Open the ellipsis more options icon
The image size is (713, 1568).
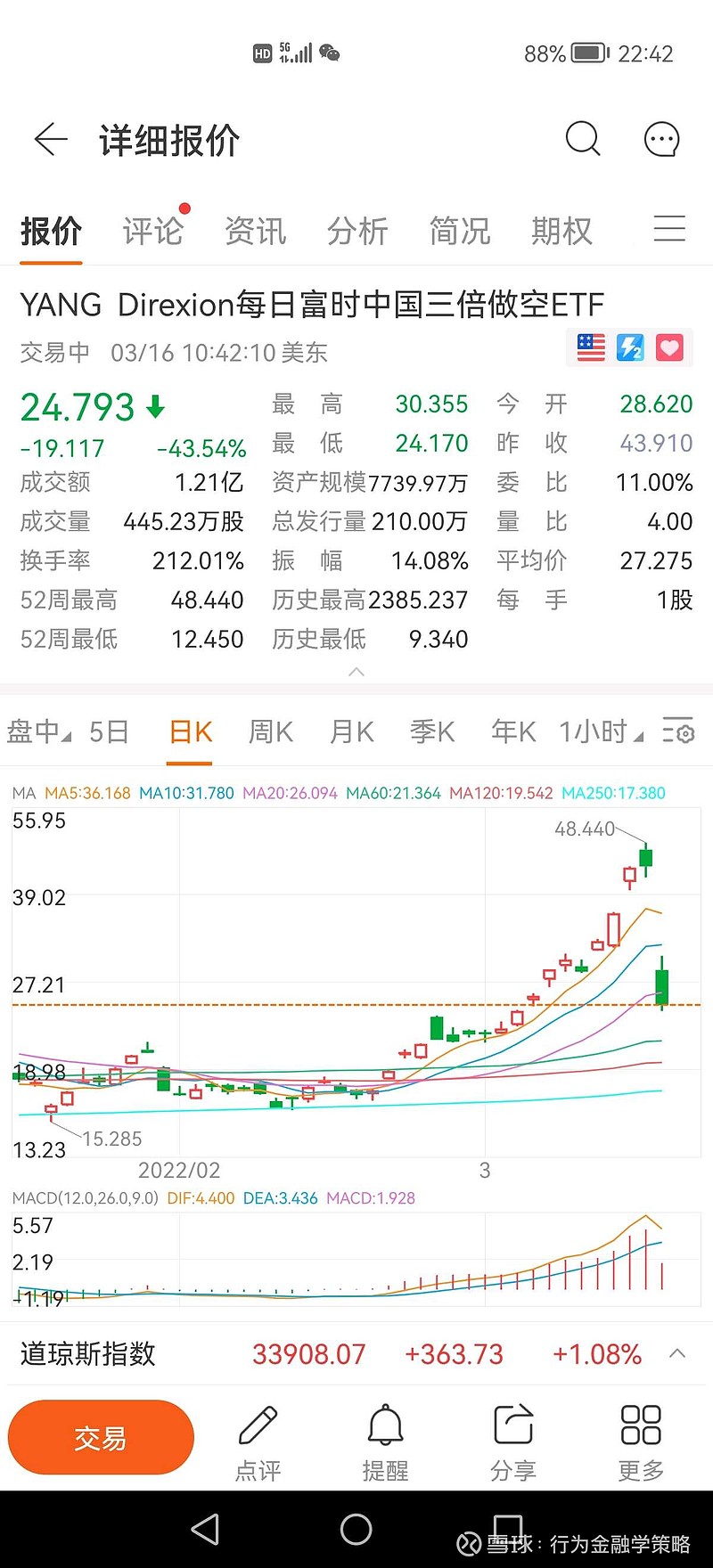coord(661,139)
